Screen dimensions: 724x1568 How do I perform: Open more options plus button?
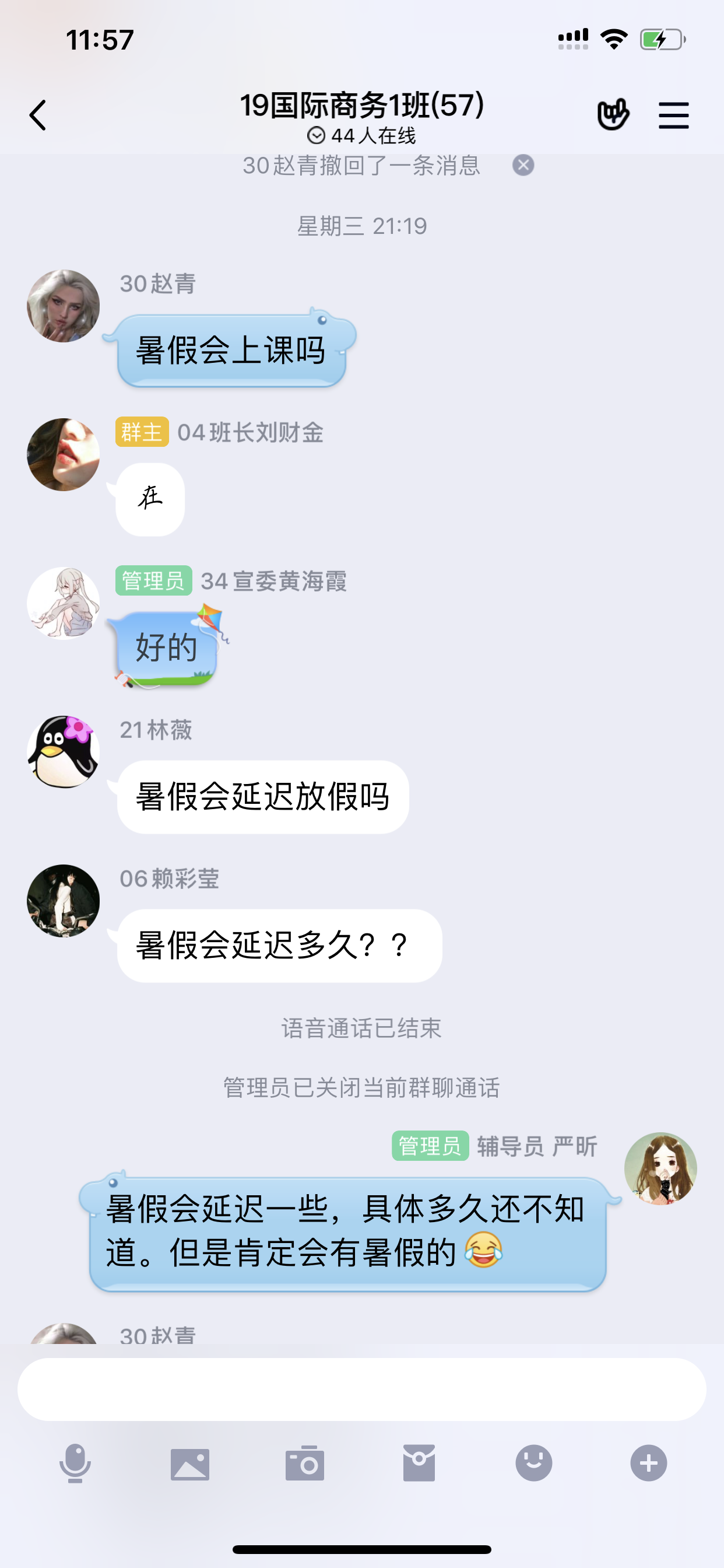(649, 1462)
